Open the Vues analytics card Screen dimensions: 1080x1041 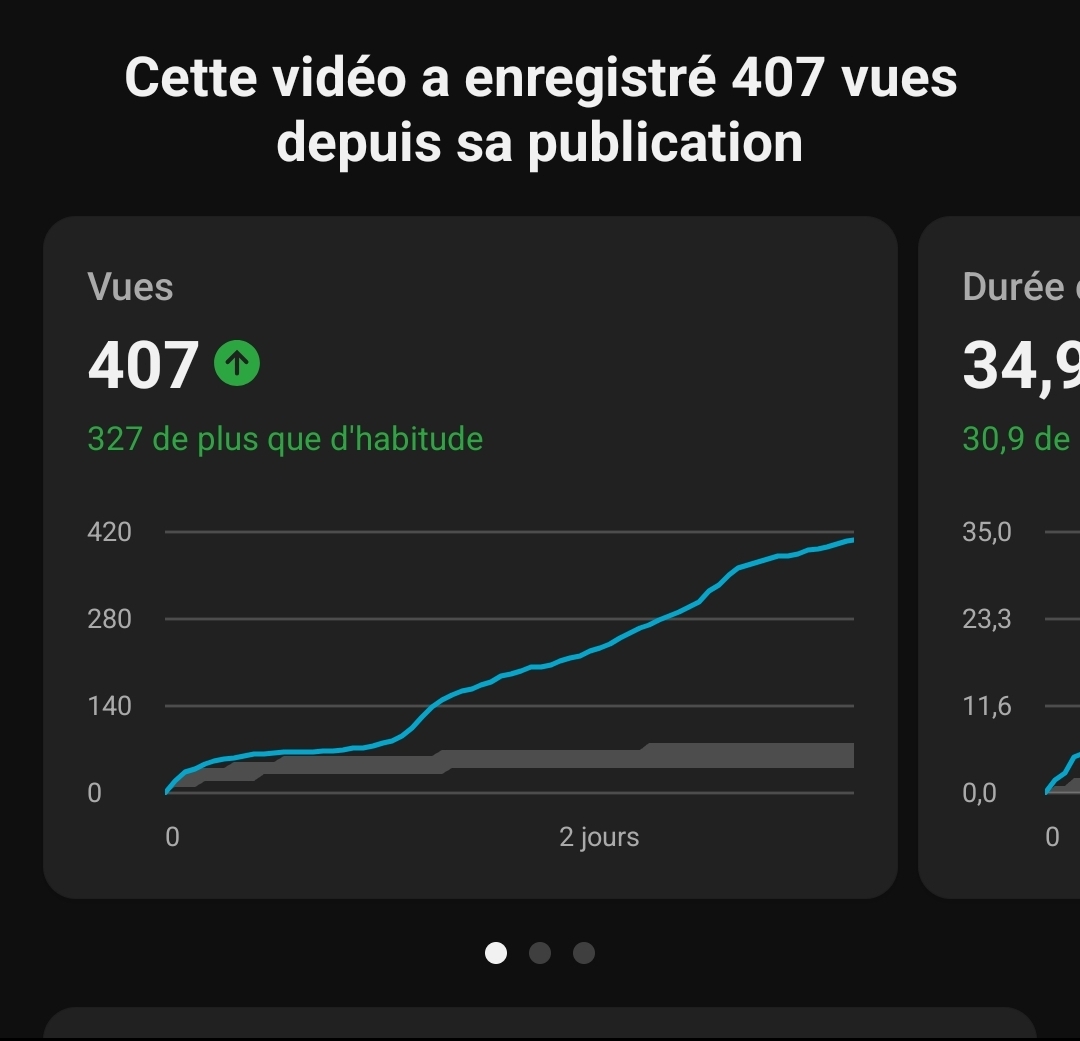tap(470, 556)
